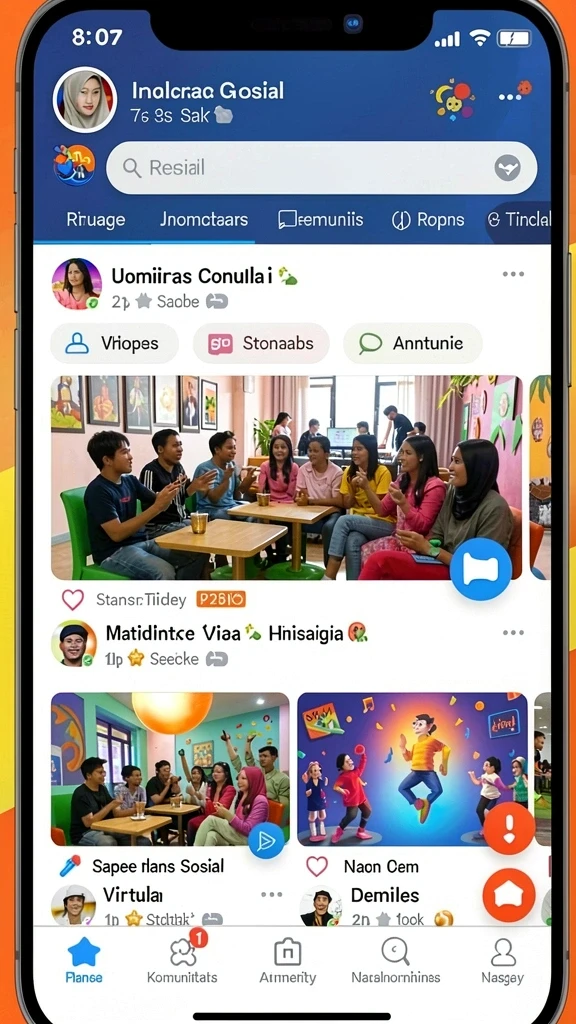Open the cafe group photo in Uomiiras post

point(287,477)
